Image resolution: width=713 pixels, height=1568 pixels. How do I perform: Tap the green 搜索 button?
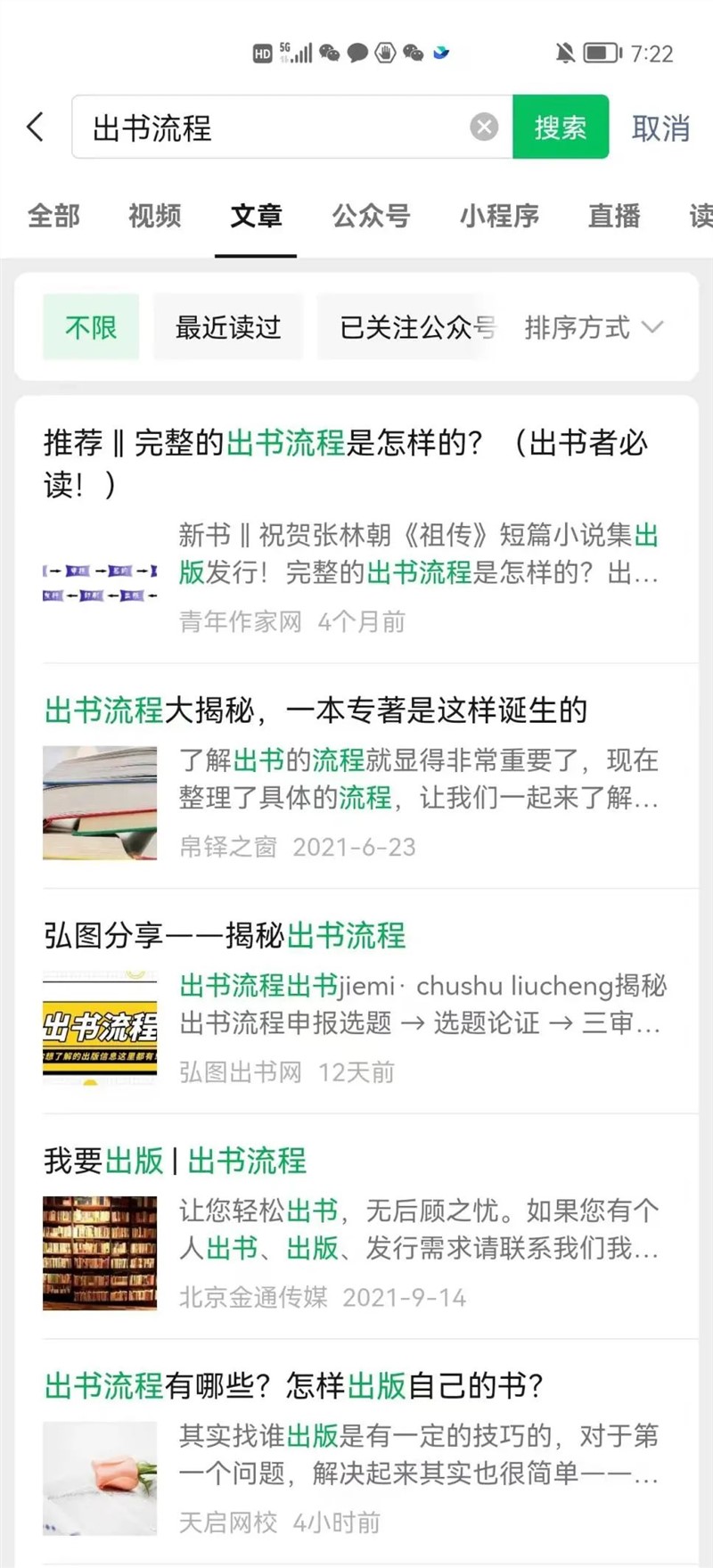tap(561, 127)
